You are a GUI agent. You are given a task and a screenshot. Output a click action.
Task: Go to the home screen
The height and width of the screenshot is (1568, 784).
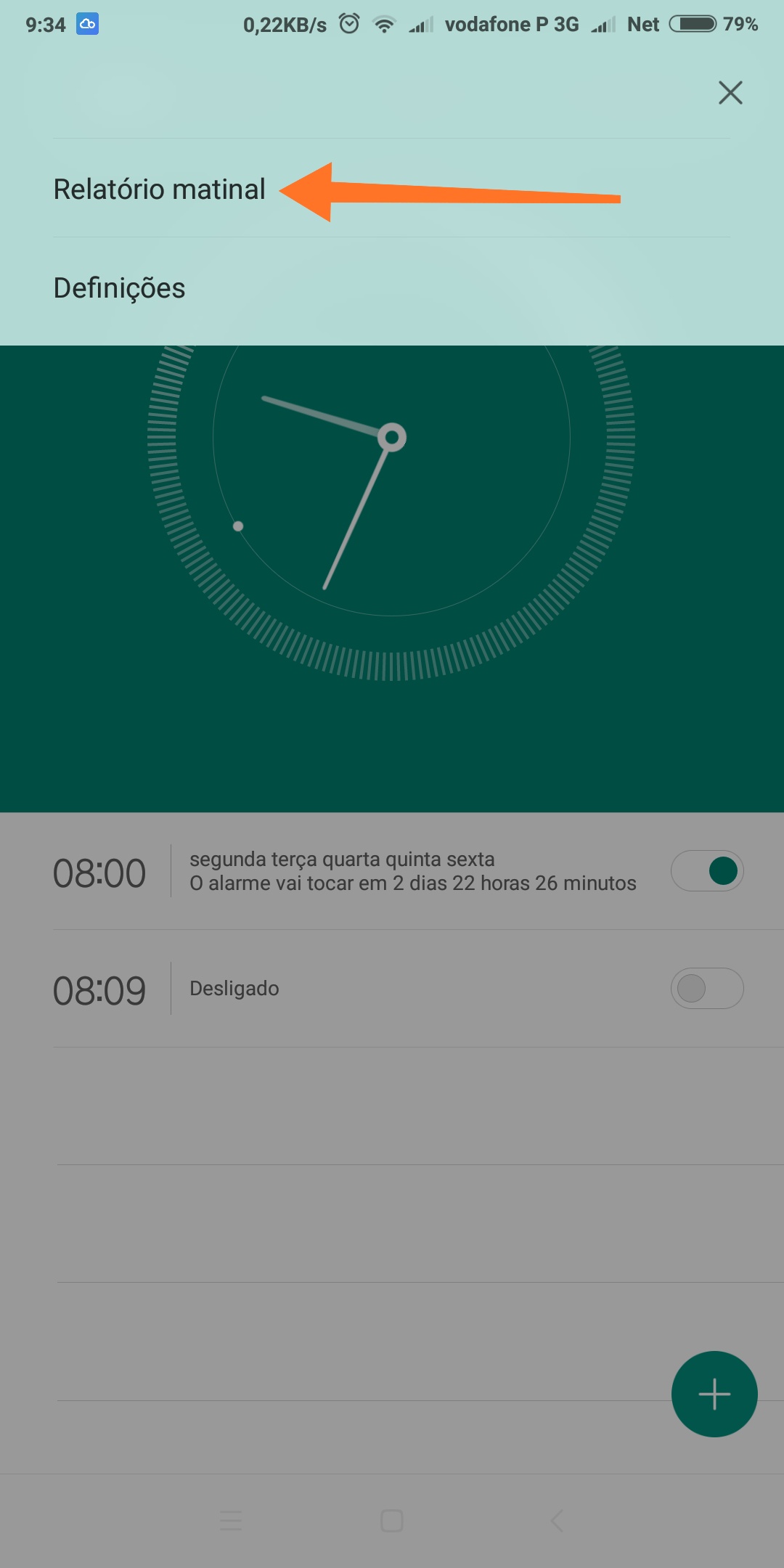pyautogui.click(x=392, y=1520)
